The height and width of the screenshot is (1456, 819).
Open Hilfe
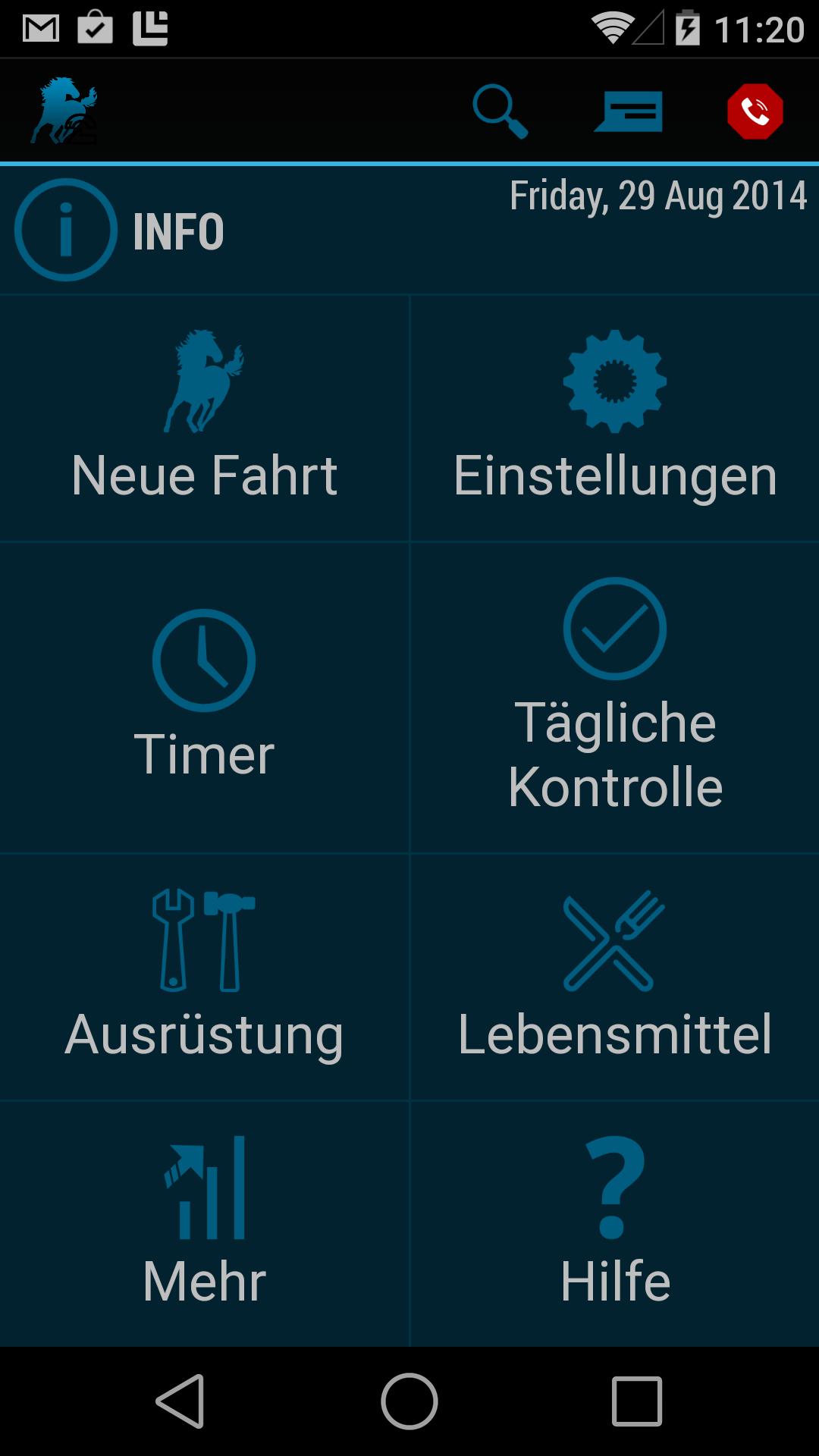[614, 1222]
